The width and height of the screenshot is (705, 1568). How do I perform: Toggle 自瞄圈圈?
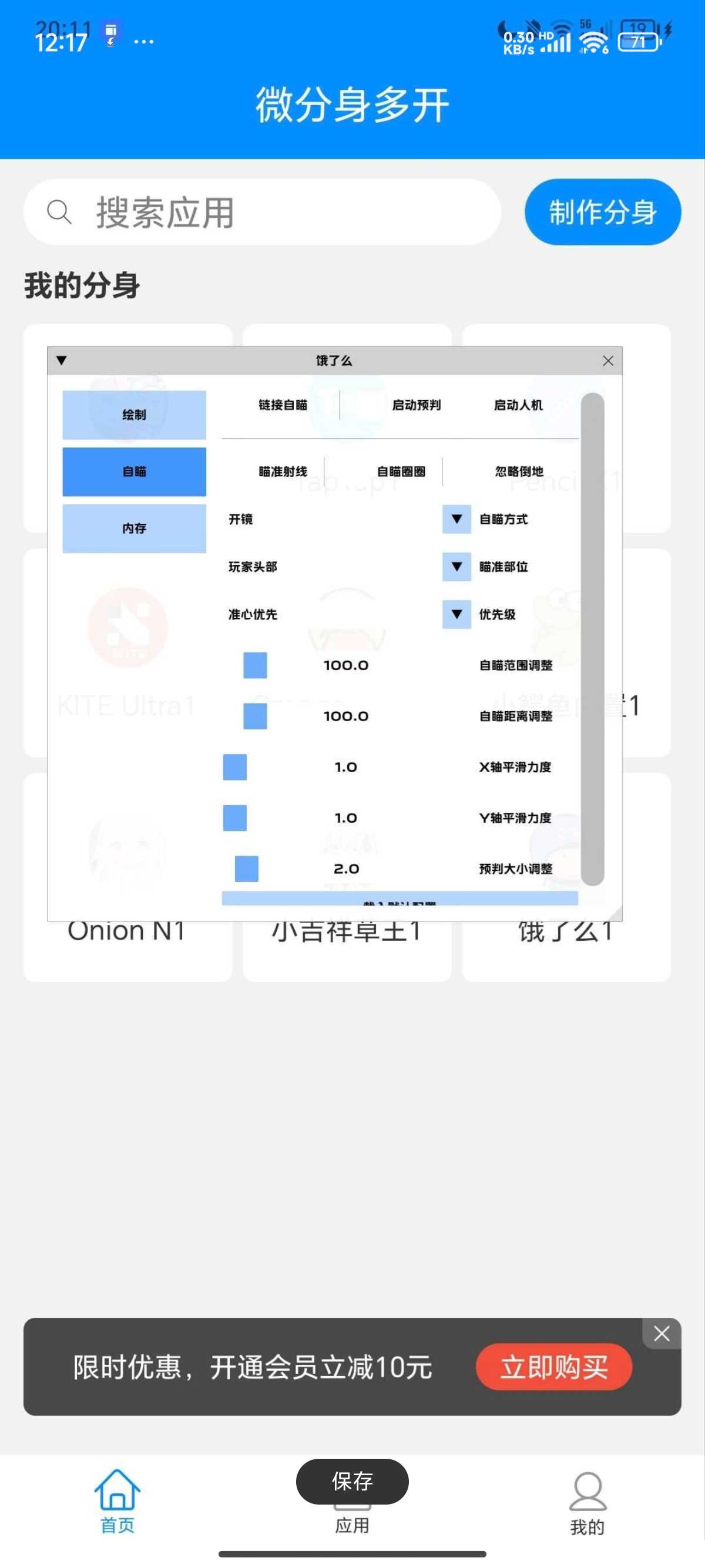point(401,472)
